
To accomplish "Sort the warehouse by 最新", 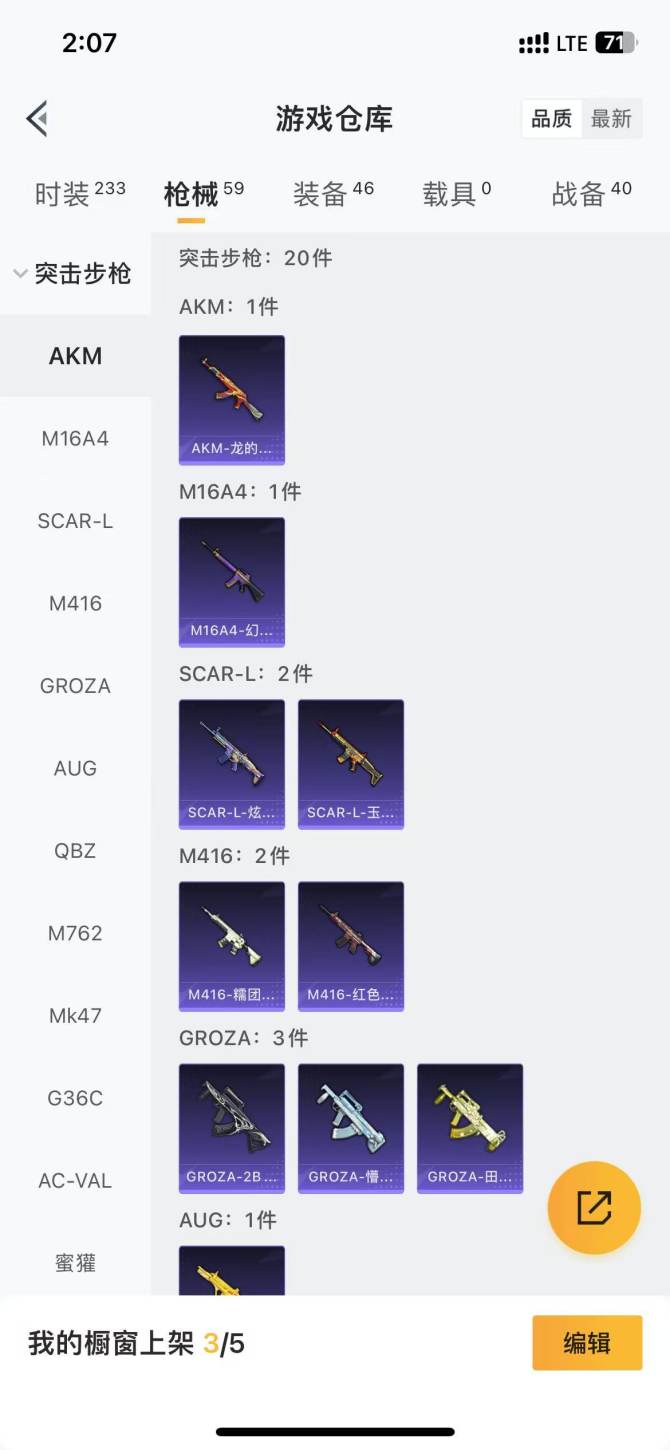I will (x=611, y=119).
